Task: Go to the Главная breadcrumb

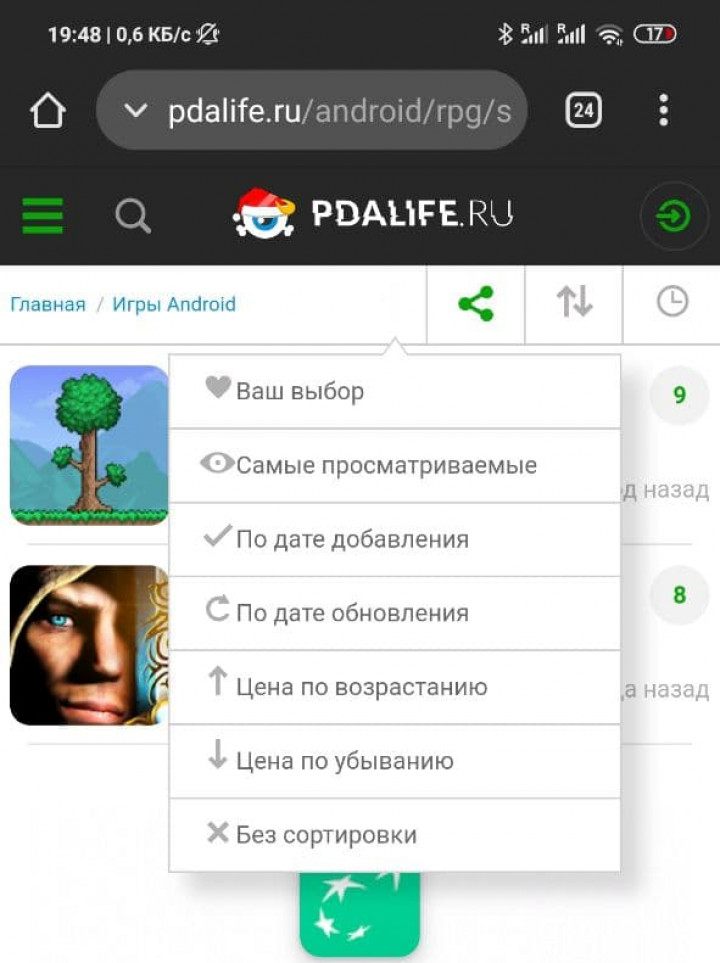Action: click(48, 304)
